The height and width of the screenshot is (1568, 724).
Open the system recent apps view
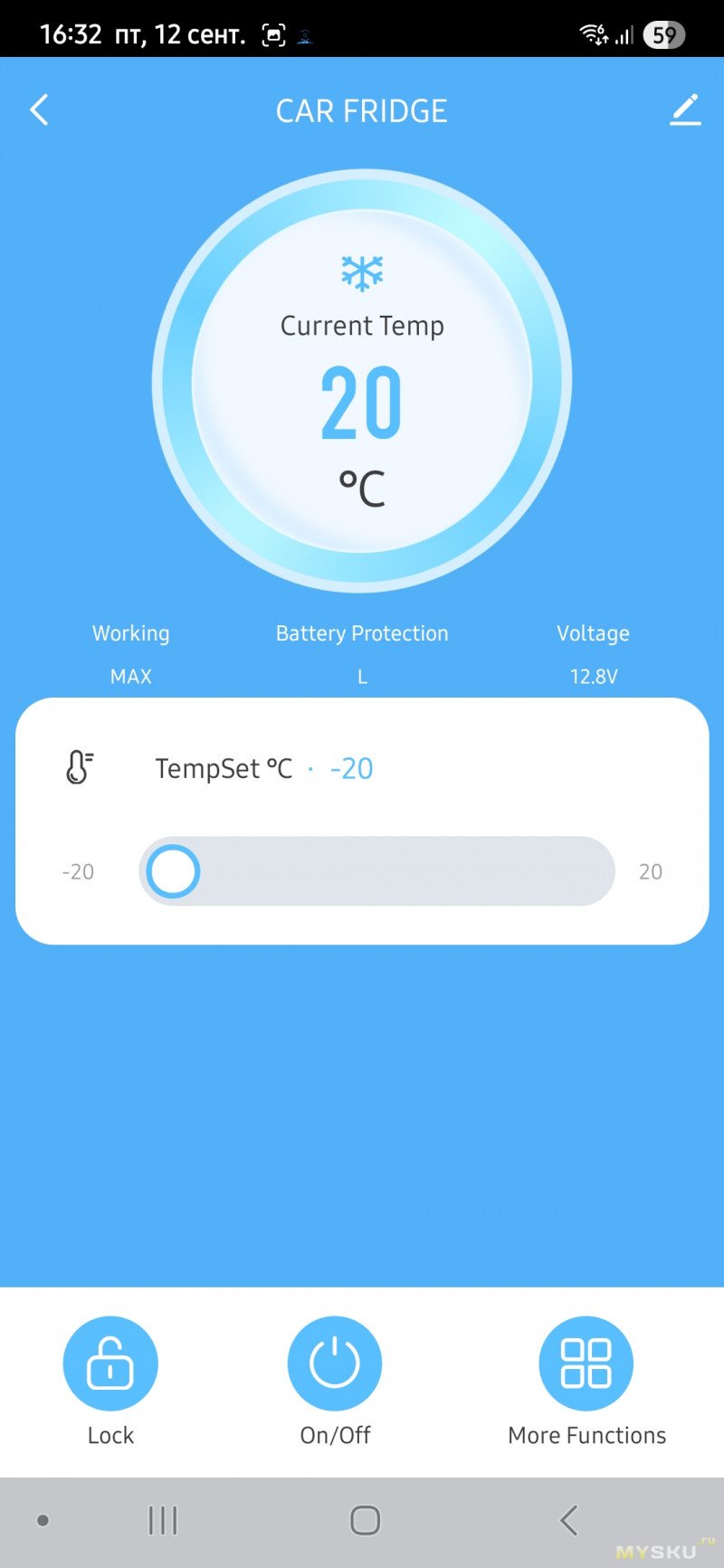(x=163, y=1520)
